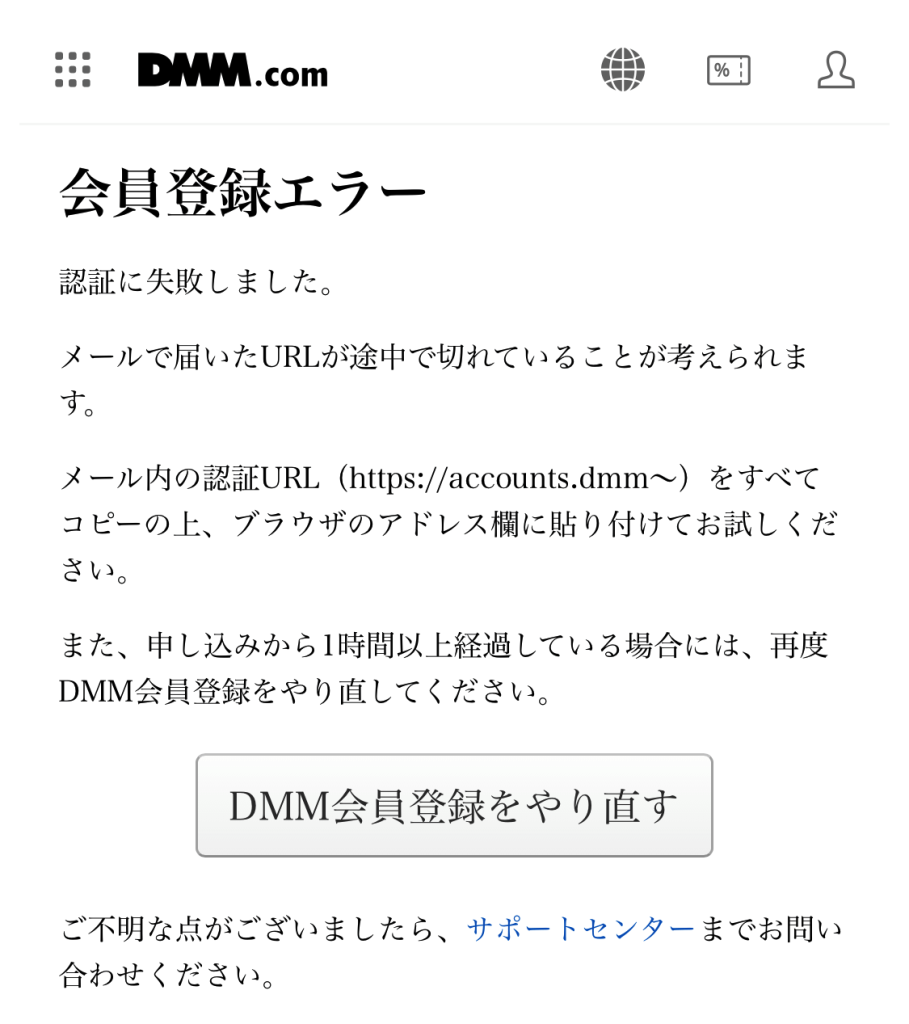Tap DMM会員登録をやり直す button
Screen dimensions: 909x1024
[x=454, y=805]
